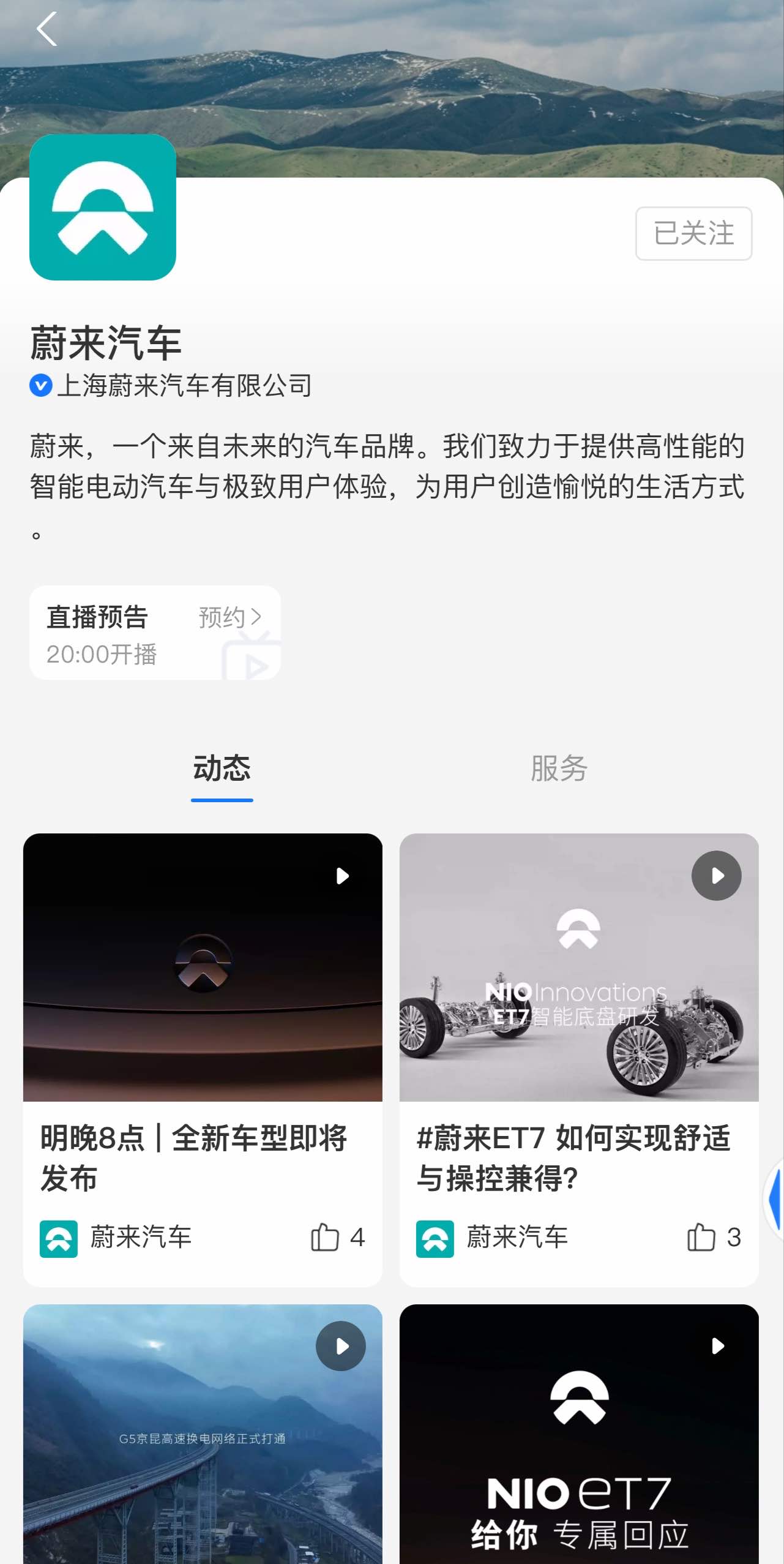Like the 蔚来ET7 舒适与操控 post
Viewport: 784px width, 1564px height.
pos(701,1238)
